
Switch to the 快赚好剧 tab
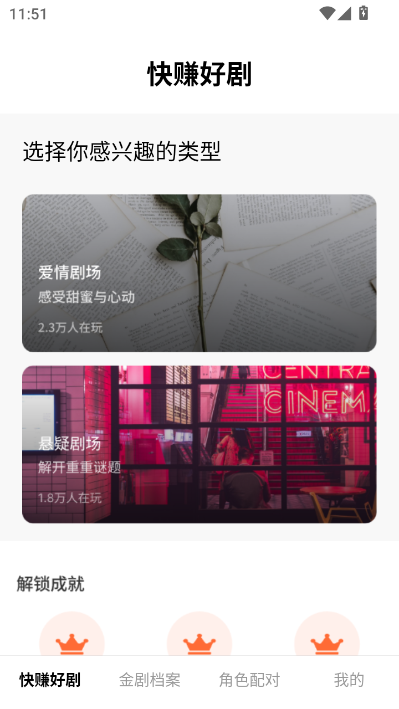click(x=50, y=680)
